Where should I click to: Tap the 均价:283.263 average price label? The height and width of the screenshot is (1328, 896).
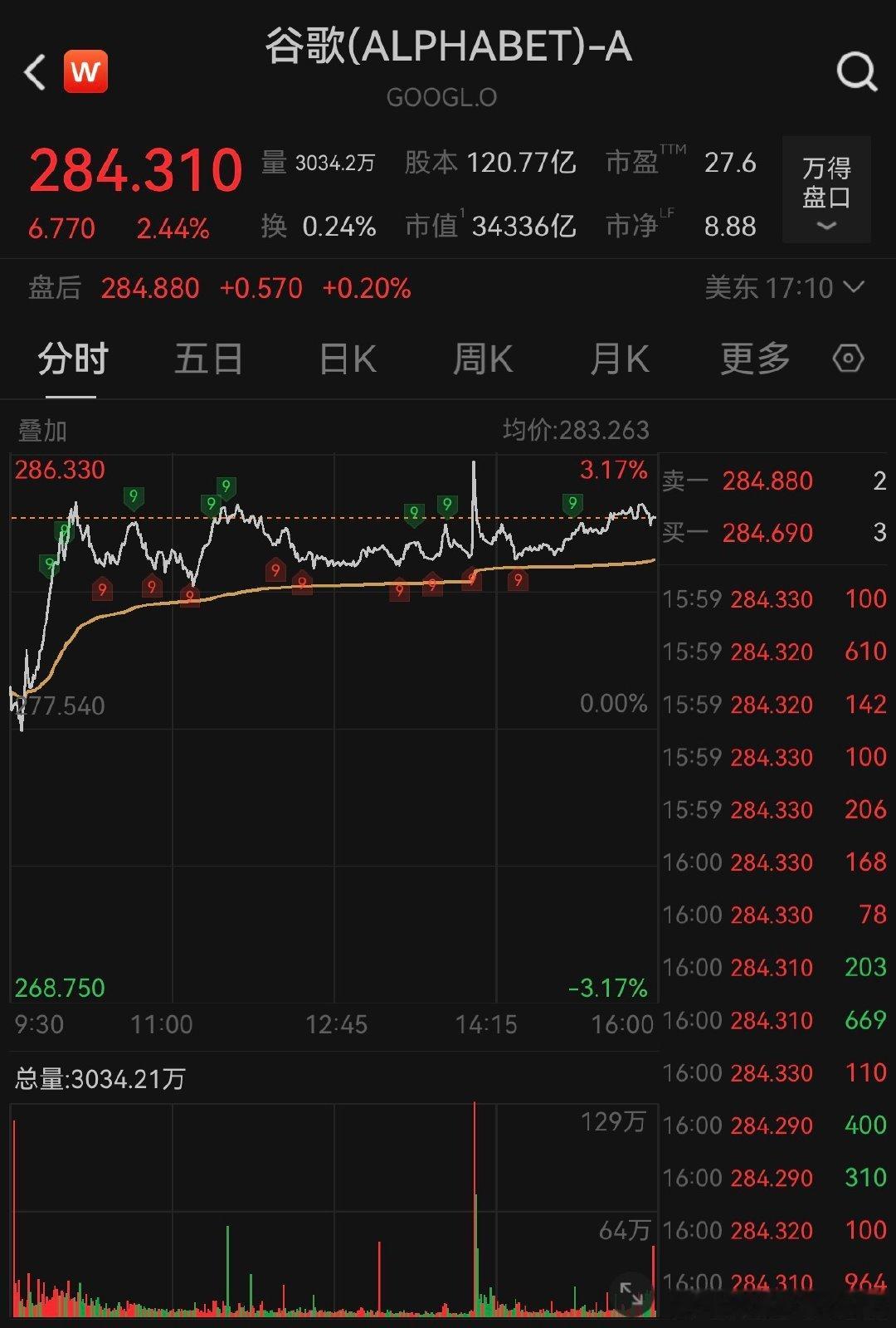point(577,431)
